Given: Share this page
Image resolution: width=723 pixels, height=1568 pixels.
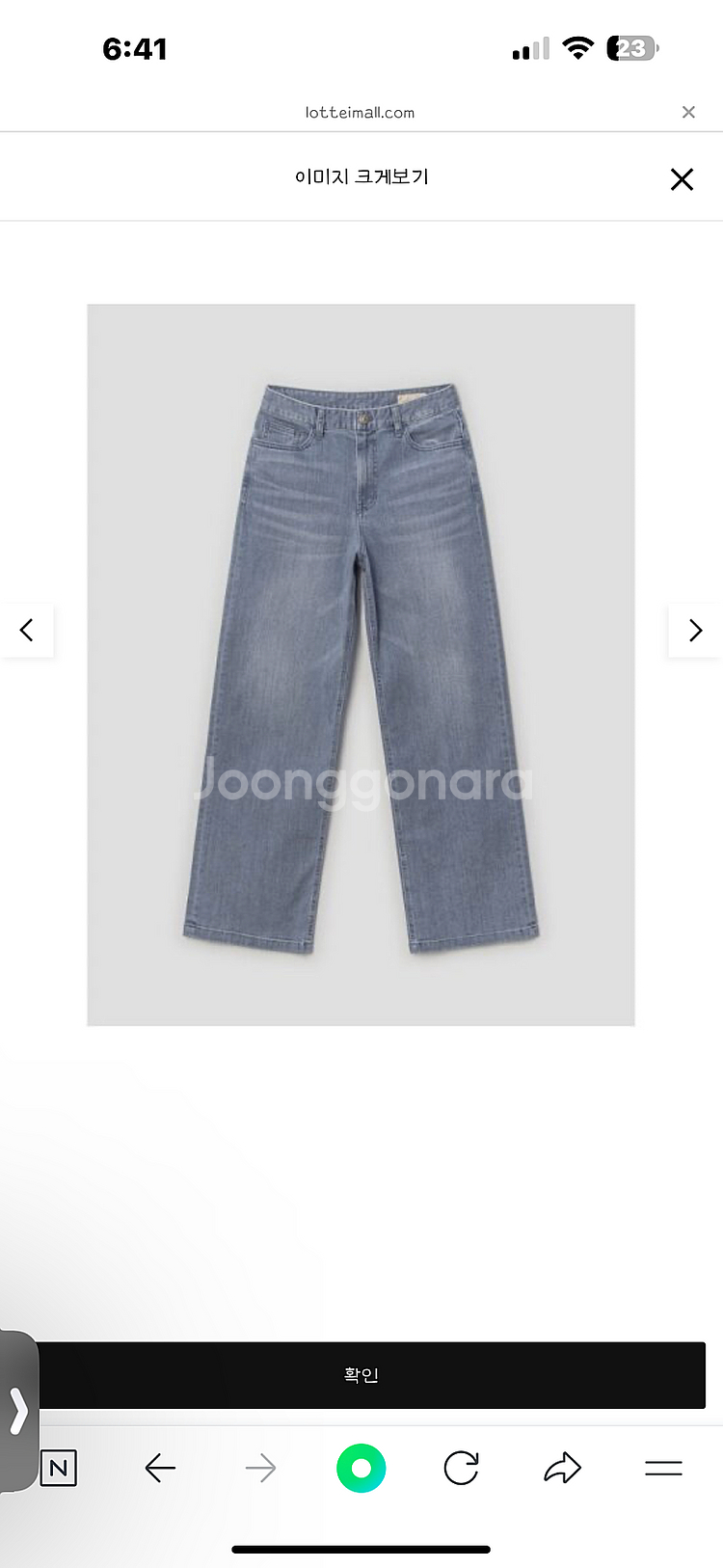Looking at the screenshot, I should (x=562, y=1469).
